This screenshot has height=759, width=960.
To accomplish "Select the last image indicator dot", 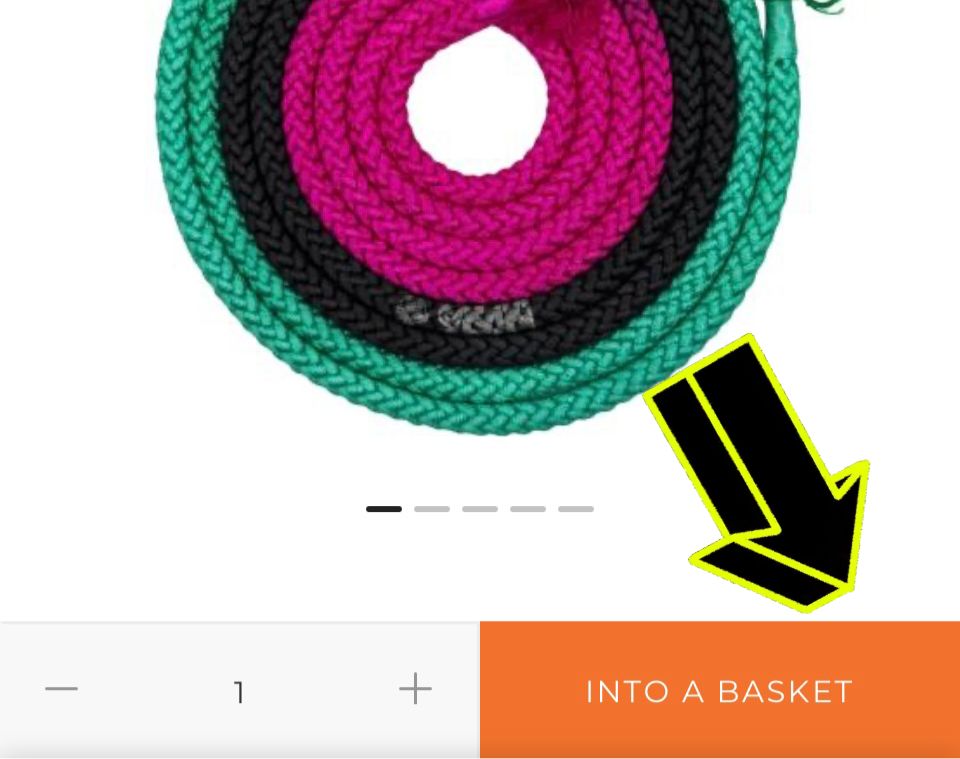I will (576, 509).
